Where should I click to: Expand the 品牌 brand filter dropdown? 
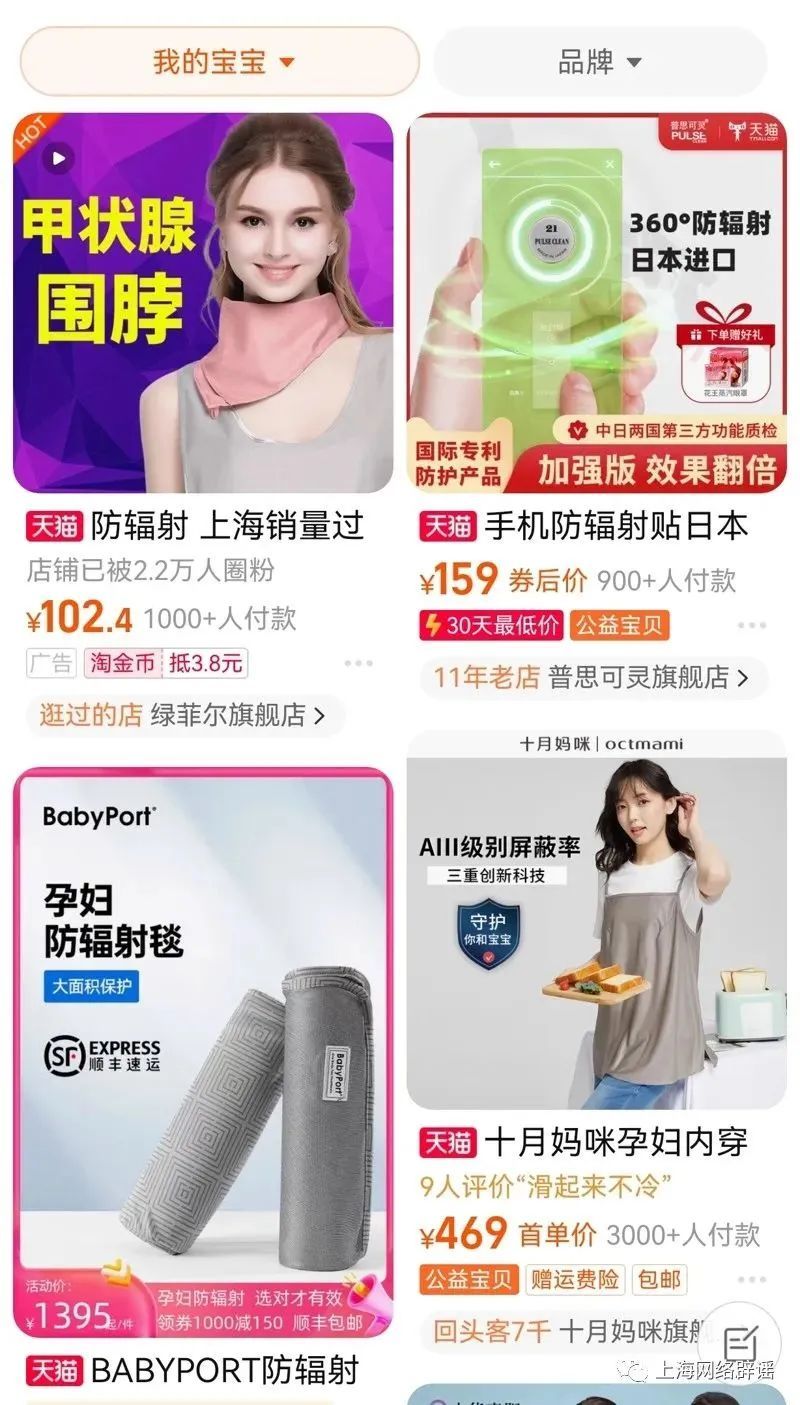click(600, 62)
